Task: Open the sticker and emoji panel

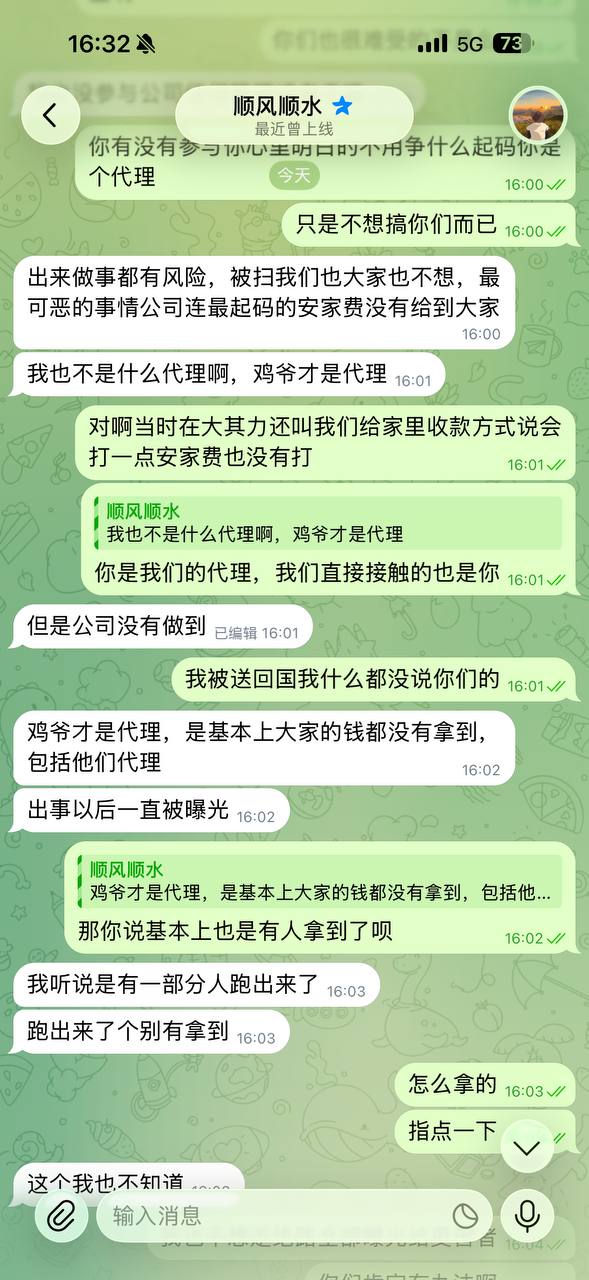Action: coord(465,1216)
